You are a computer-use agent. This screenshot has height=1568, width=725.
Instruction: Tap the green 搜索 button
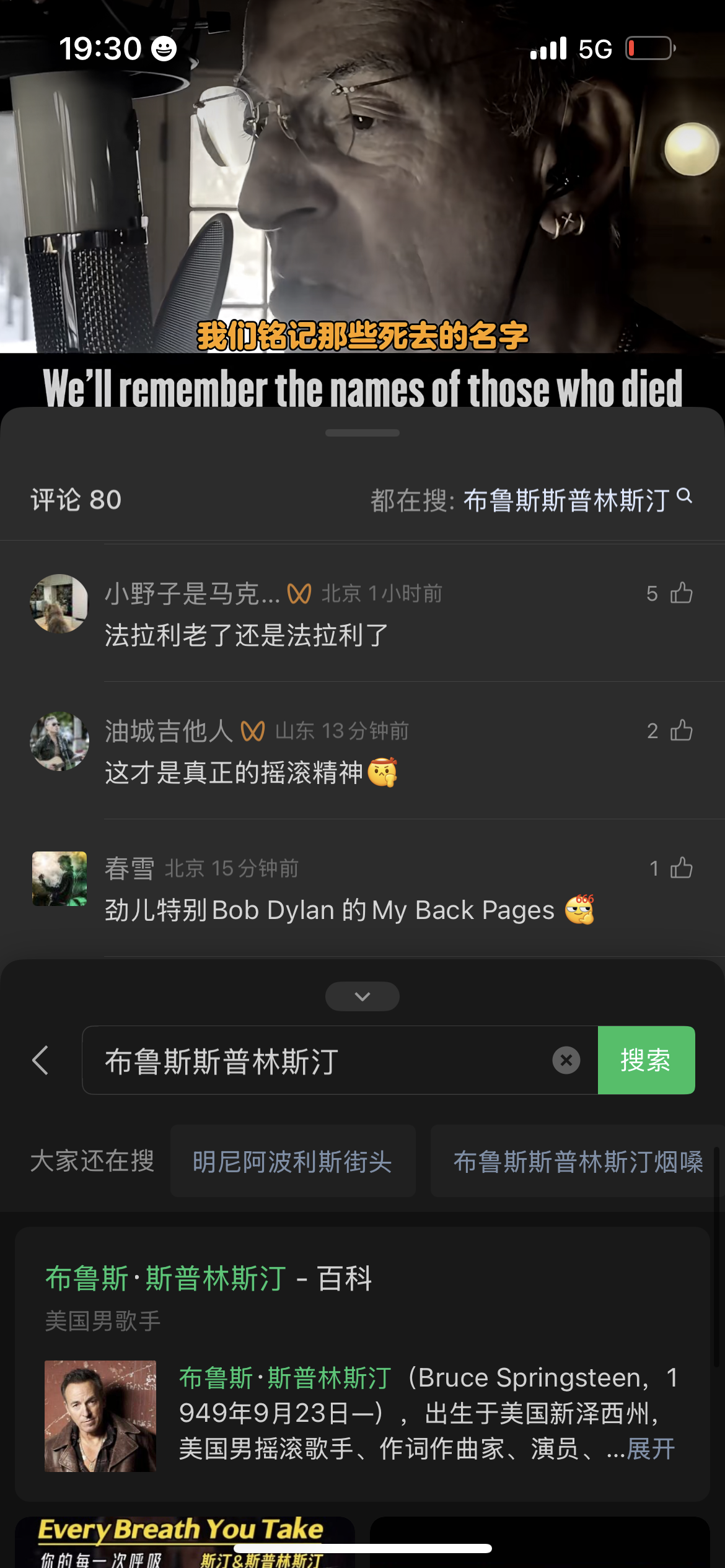point(646,1060)
